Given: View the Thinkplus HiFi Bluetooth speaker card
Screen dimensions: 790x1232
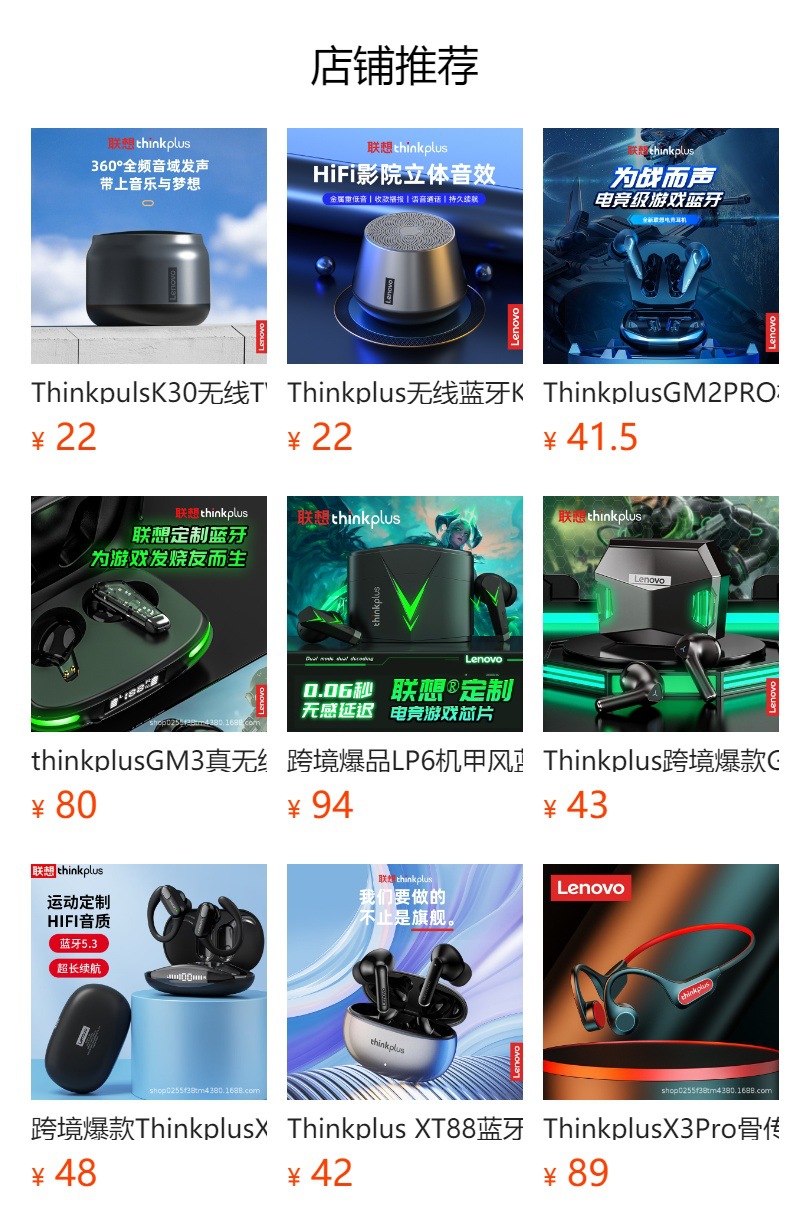Looking at the screenshot, I should click(x=405, y=246).
